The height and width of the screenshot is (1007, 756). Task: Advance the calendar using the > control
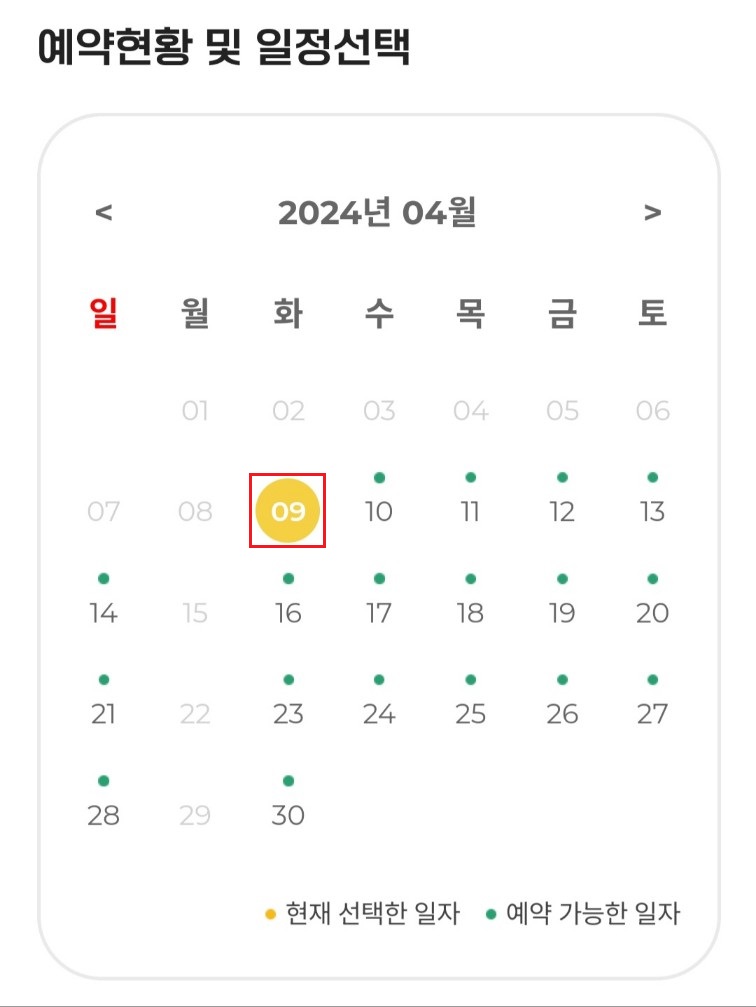(x=653, y=213)
